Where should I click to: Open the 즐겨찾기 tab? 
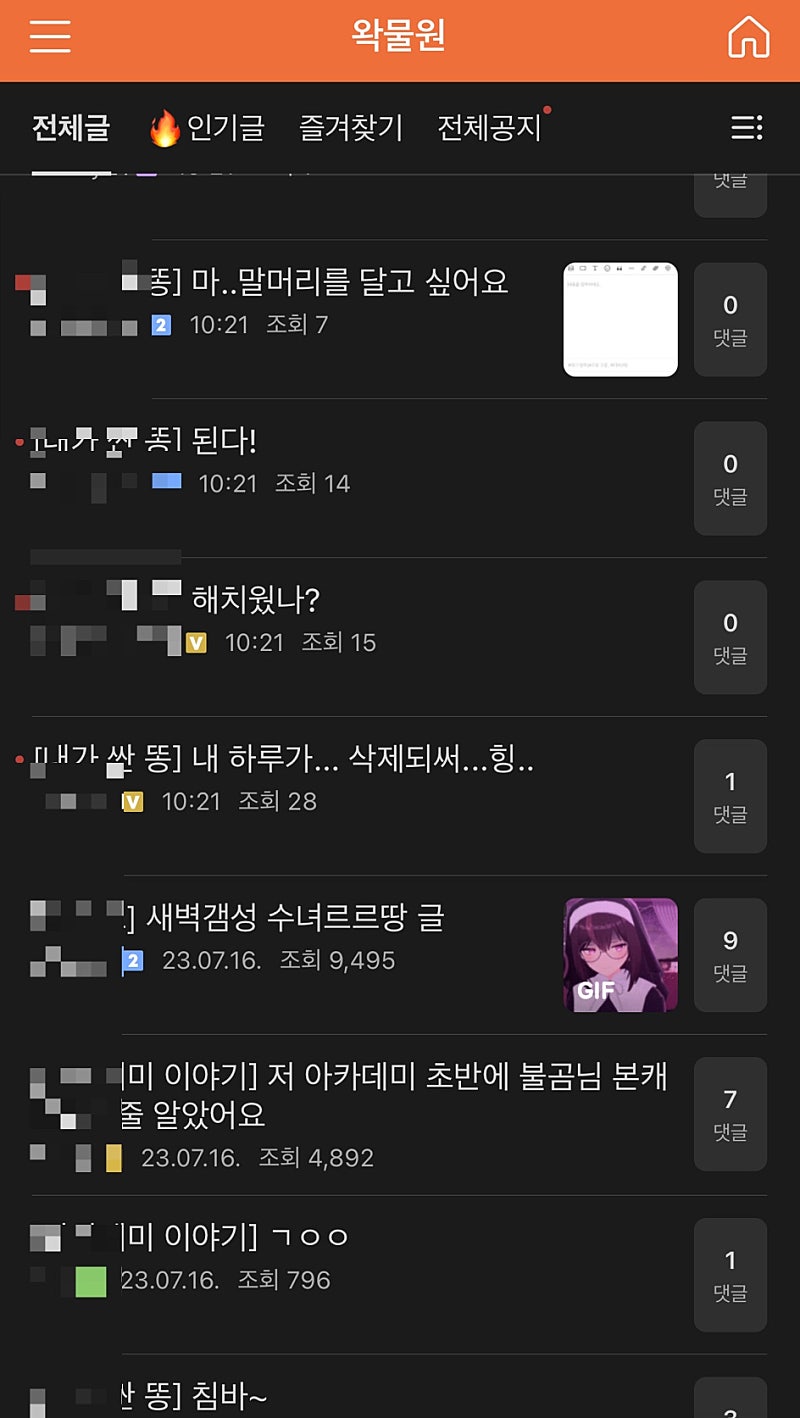pos(350,128)
